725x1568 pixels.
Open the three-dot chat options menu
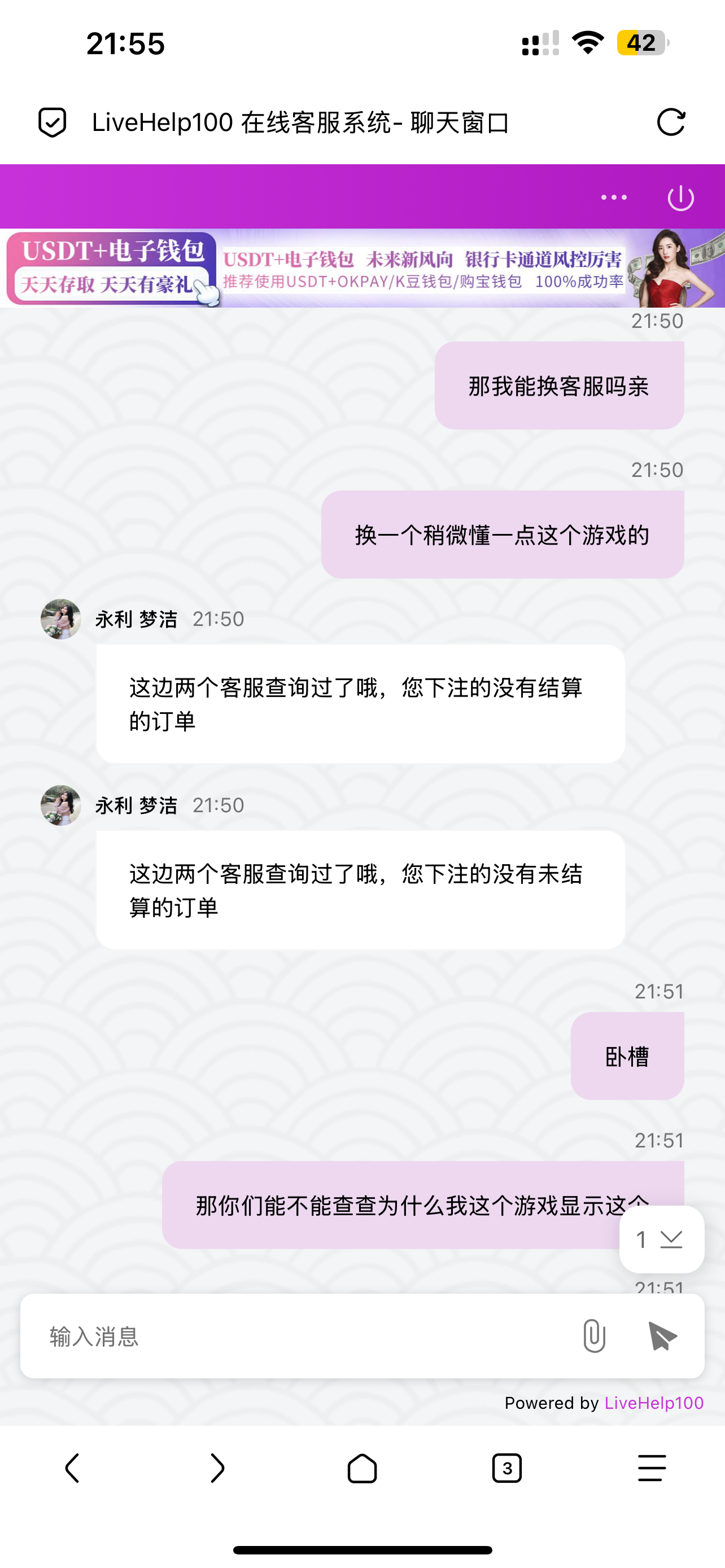click(614, 197)
